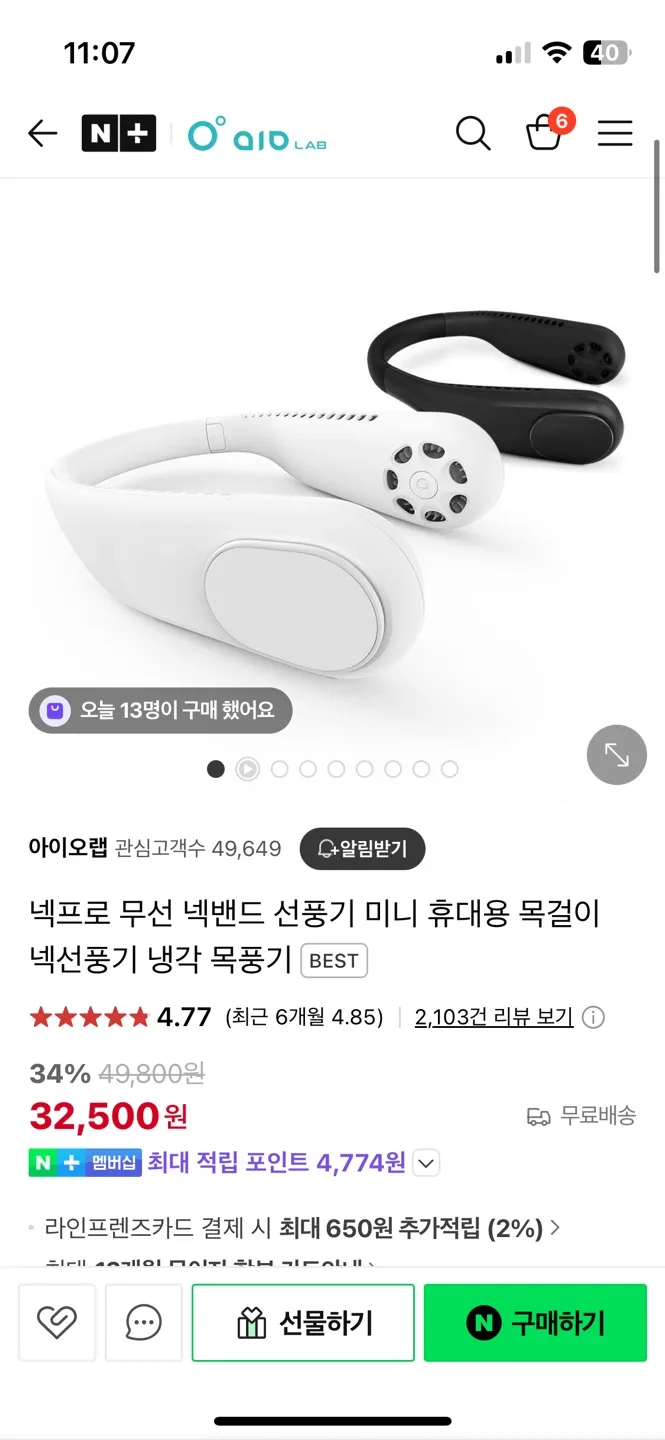
Task: Open the search magnifier icon
Action: click(x=473, y=133)
